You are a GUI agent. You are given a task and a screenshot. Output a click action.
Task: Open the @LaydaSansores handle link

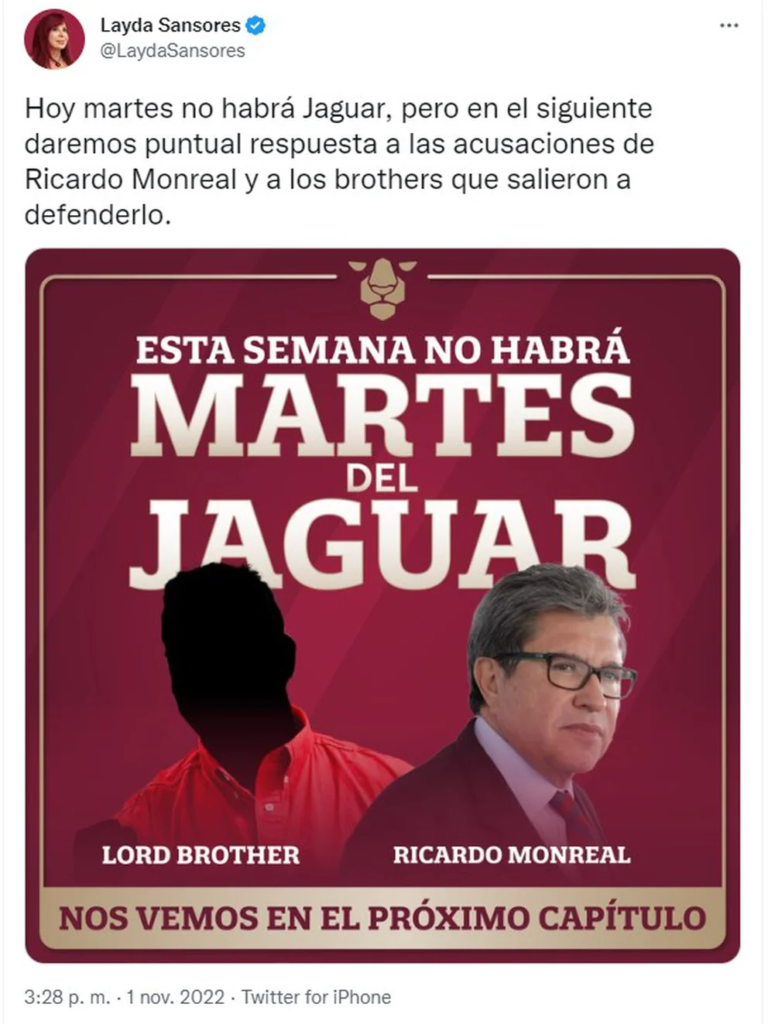pos(171,51)
